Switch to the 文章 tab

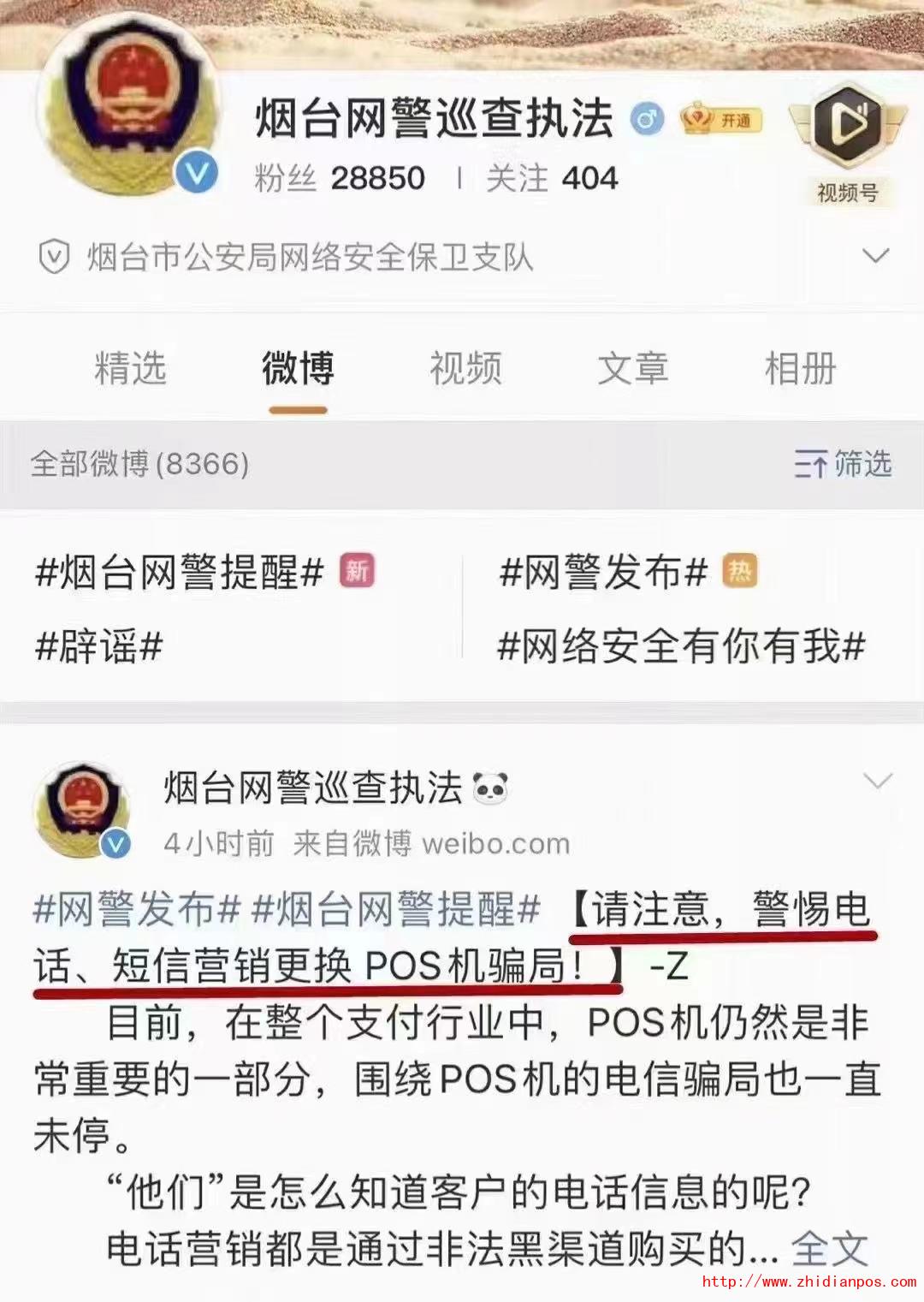(632, 369)
